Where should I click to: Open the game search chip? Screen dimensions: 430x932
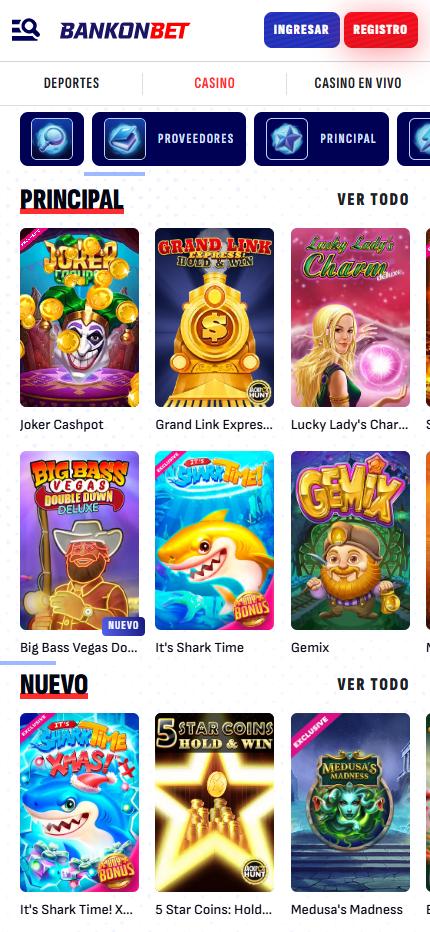52,139
